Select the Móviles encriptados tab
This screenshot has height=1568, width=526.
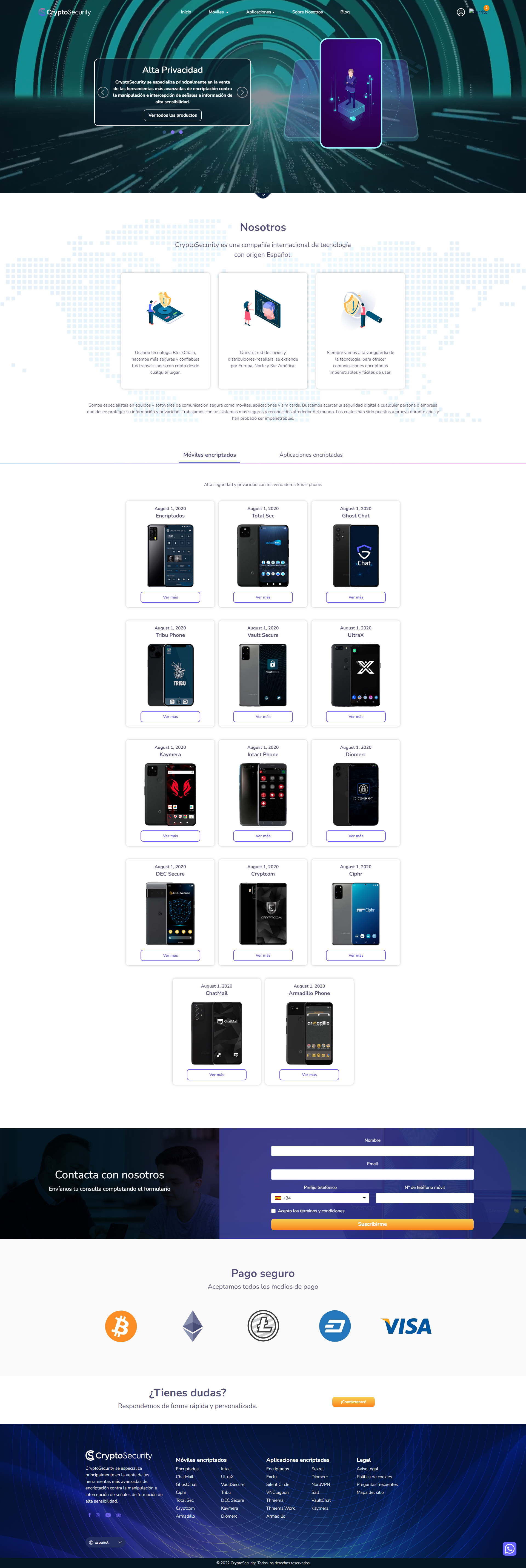[x=209, y=455]
